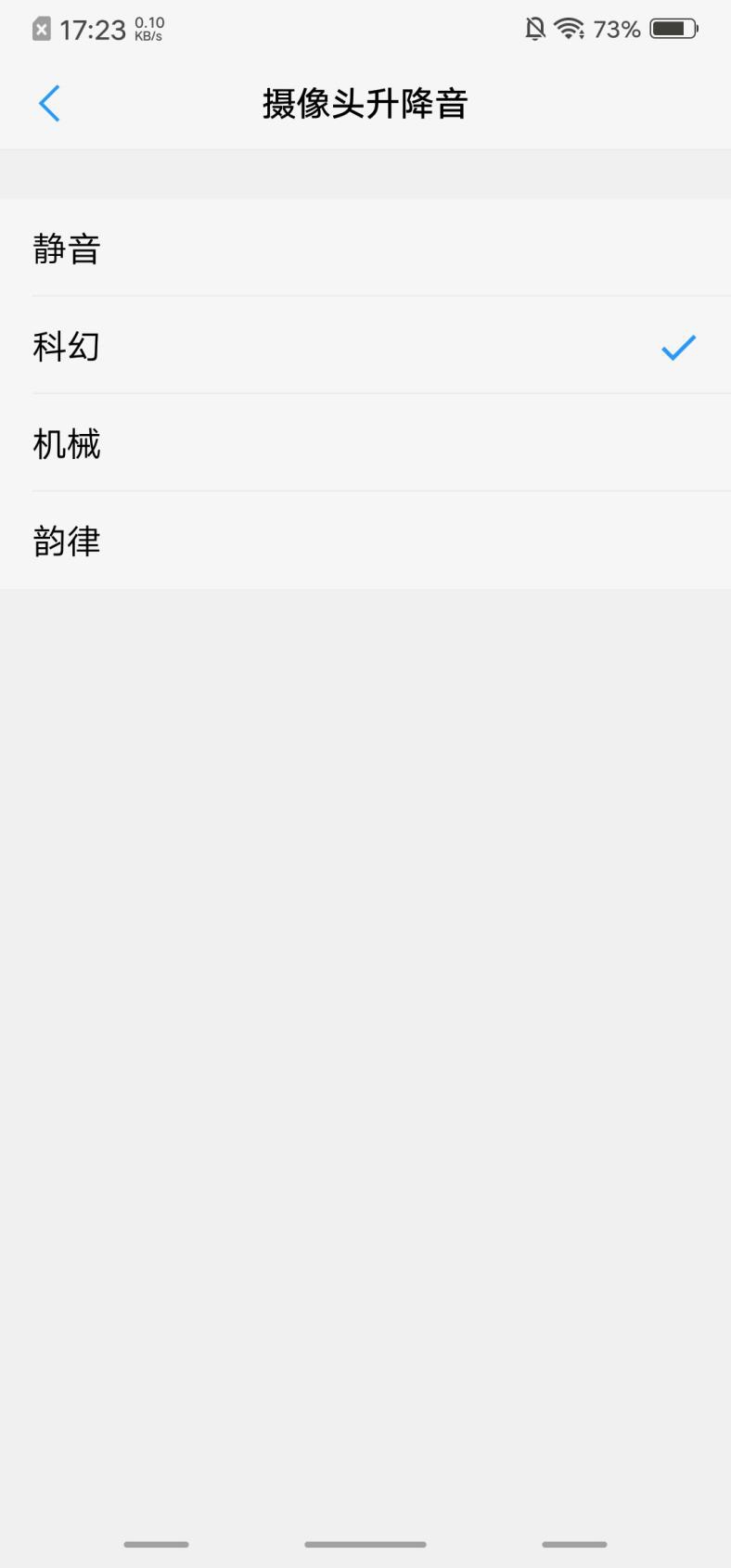Click the SIM card status icon

[x=39, y=28]
